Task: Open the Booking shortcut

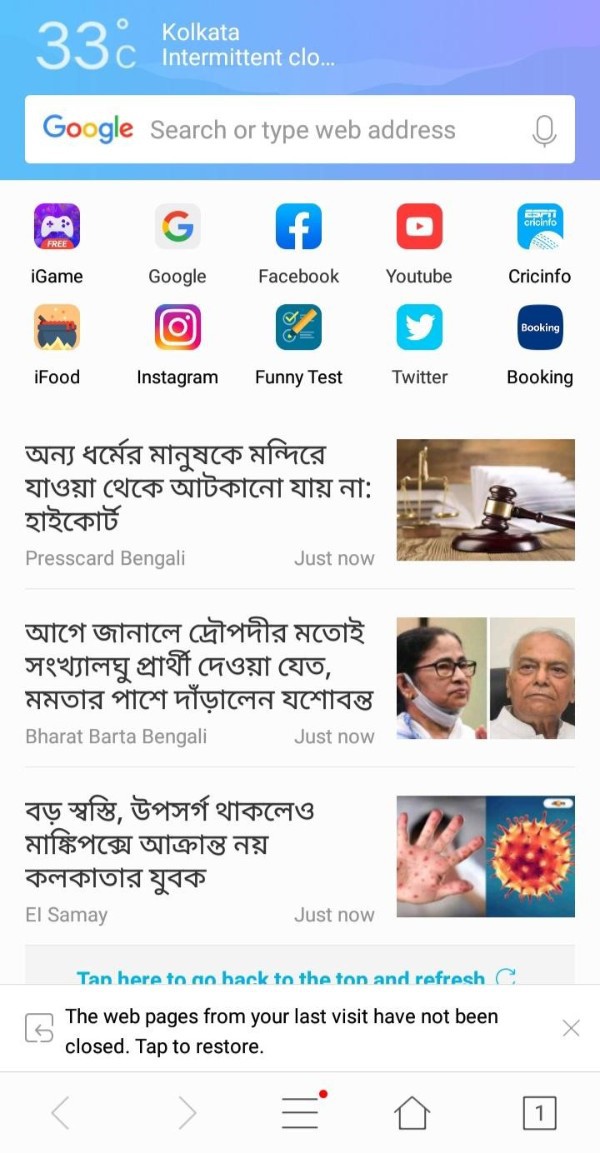Action: click(540, 329)
